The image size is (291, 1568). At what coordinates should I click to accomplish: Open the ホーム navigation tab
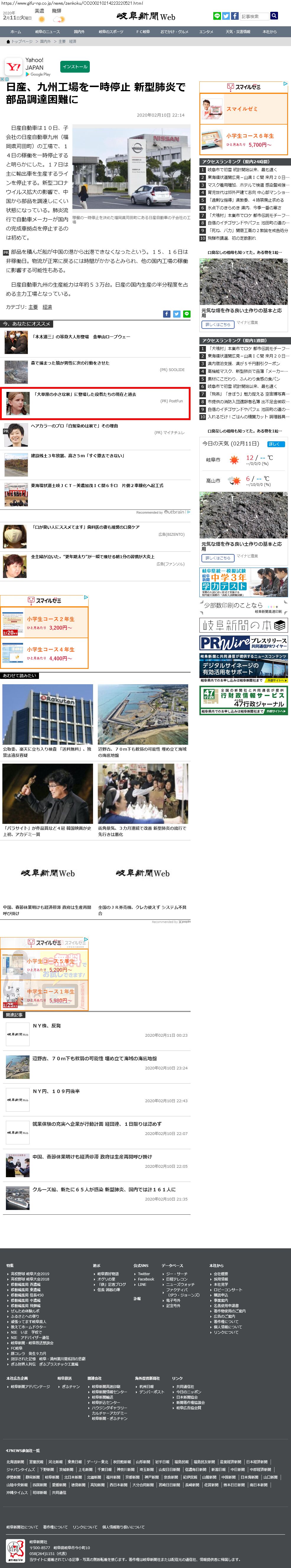point(16,32)
